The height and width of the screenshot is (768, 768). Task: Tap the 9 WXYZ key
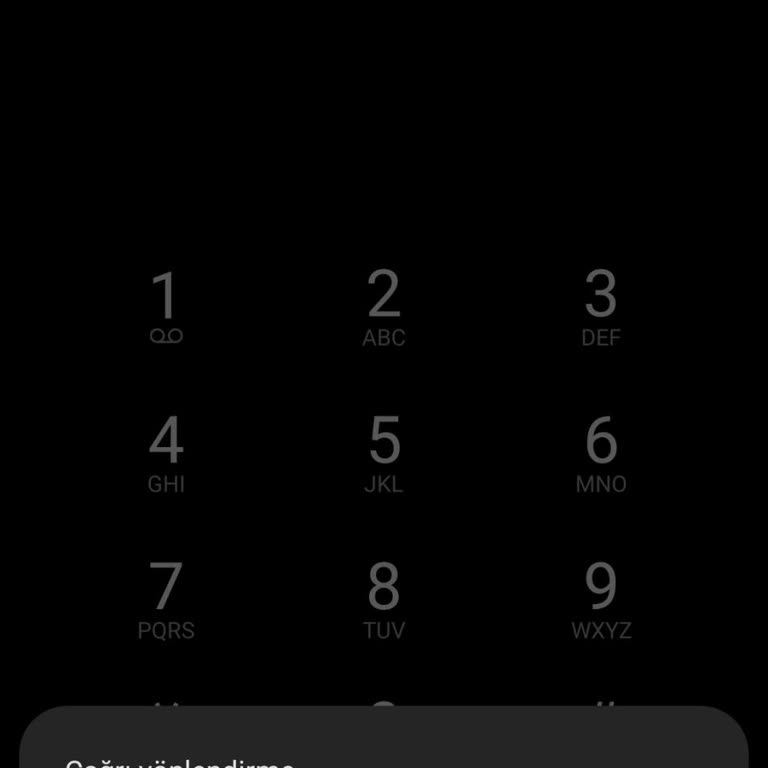[x=601, y=600]
